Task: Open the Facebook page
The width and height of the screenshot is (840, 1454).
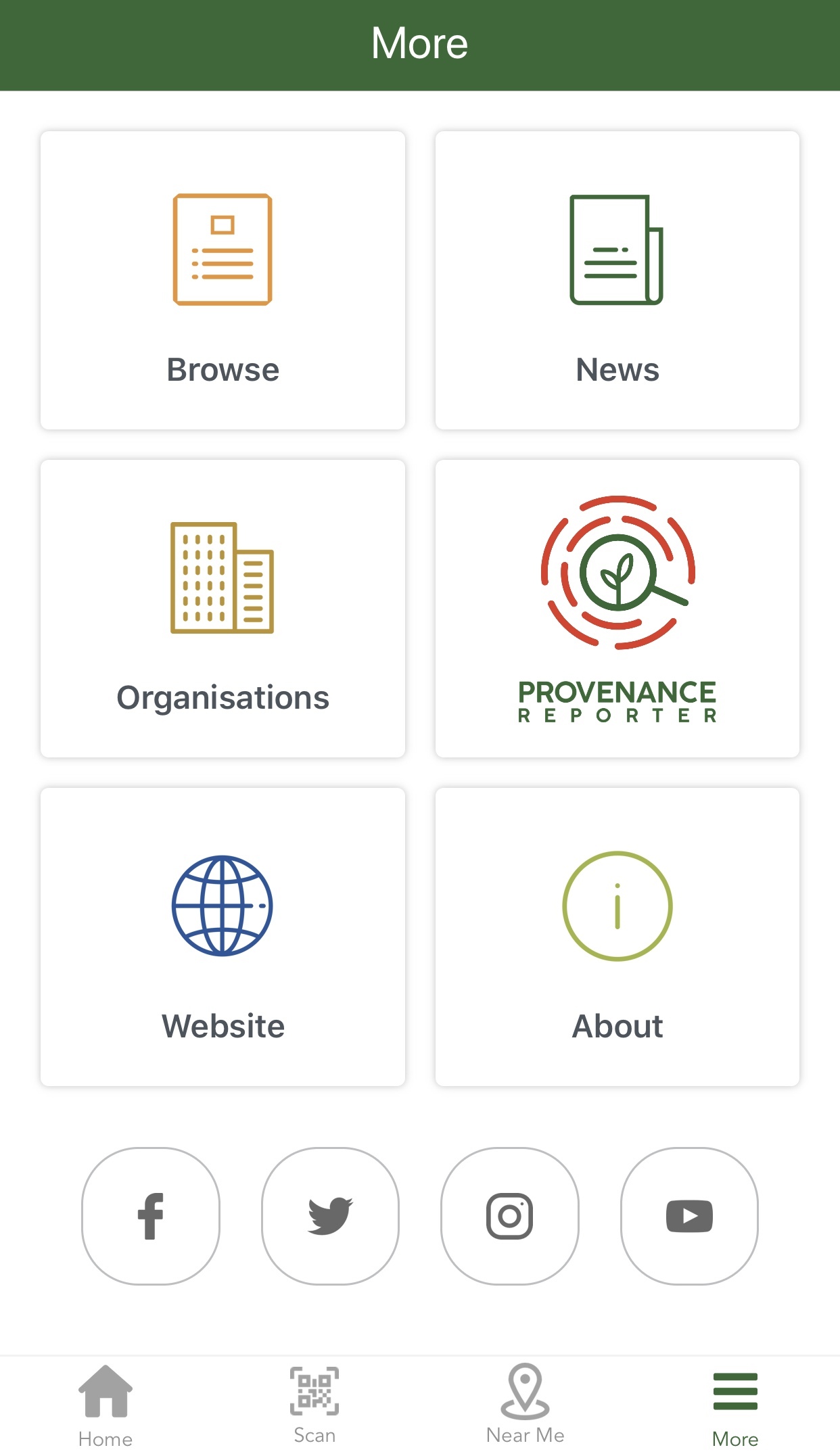Action: [x=151, y=1216]
